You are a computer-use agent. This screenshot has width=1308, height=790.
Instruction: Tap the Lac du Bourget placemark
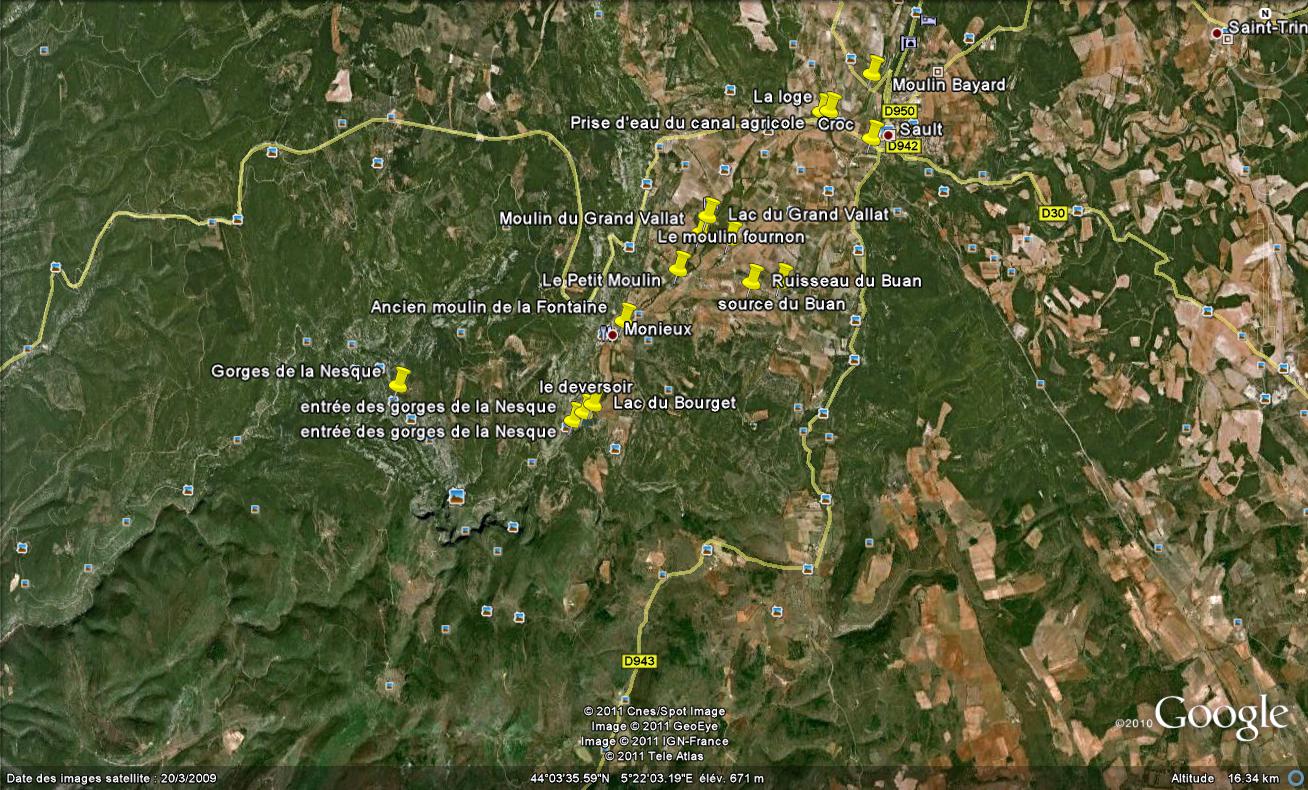pos(593,402)
